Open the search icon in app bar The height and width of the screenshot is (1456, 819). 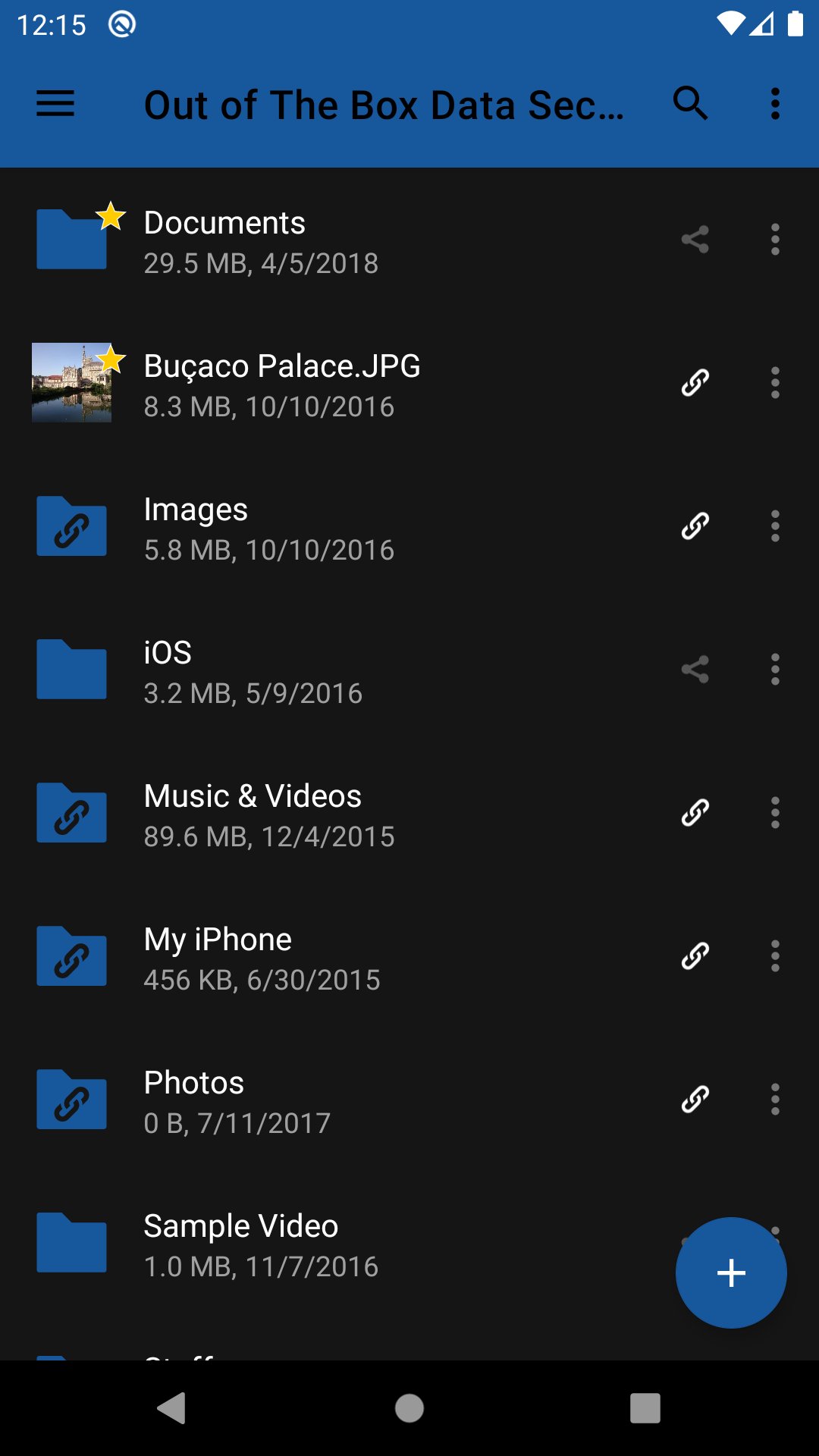pyautogui.click(x=690, y=104)
